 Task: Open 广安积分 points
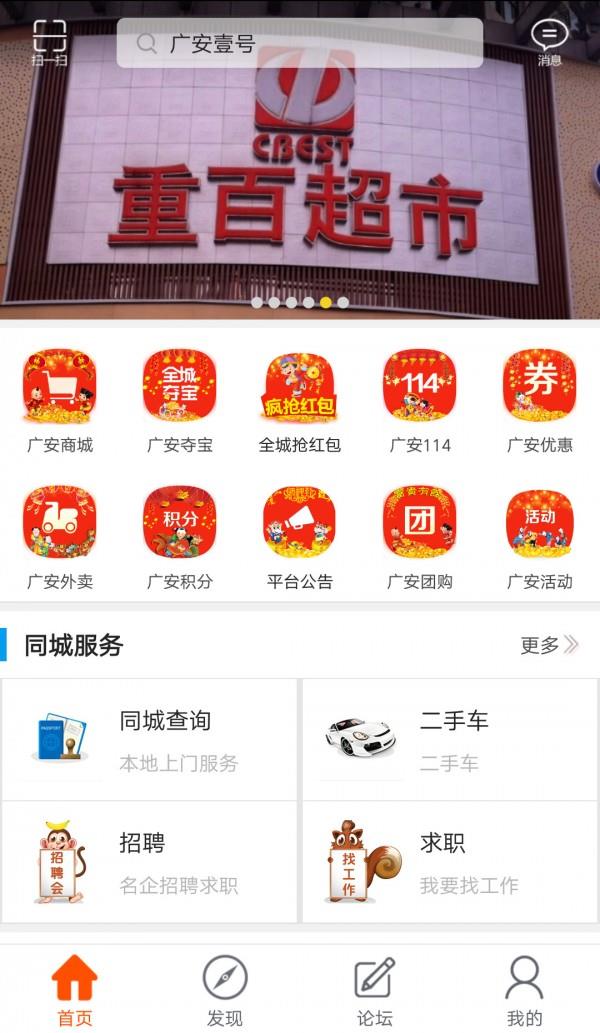[180, 537]
